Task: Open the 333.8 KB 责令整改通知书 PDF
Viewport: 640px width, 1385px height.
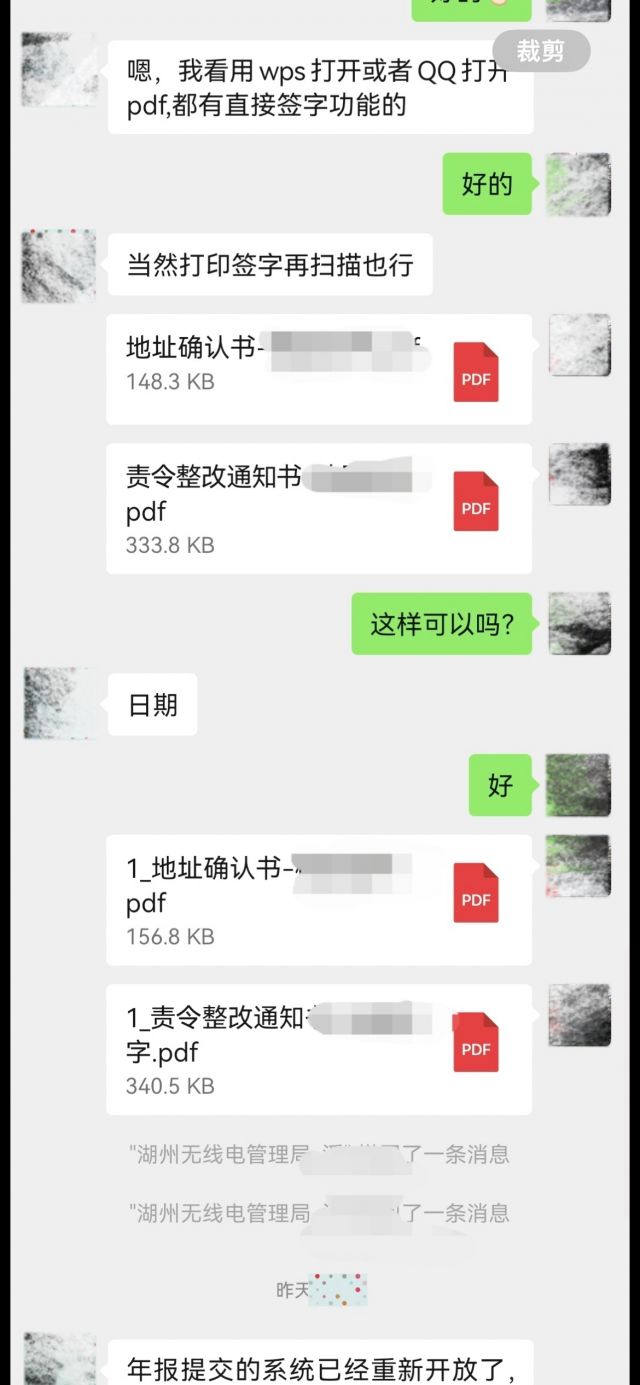Action: point(319,509)
